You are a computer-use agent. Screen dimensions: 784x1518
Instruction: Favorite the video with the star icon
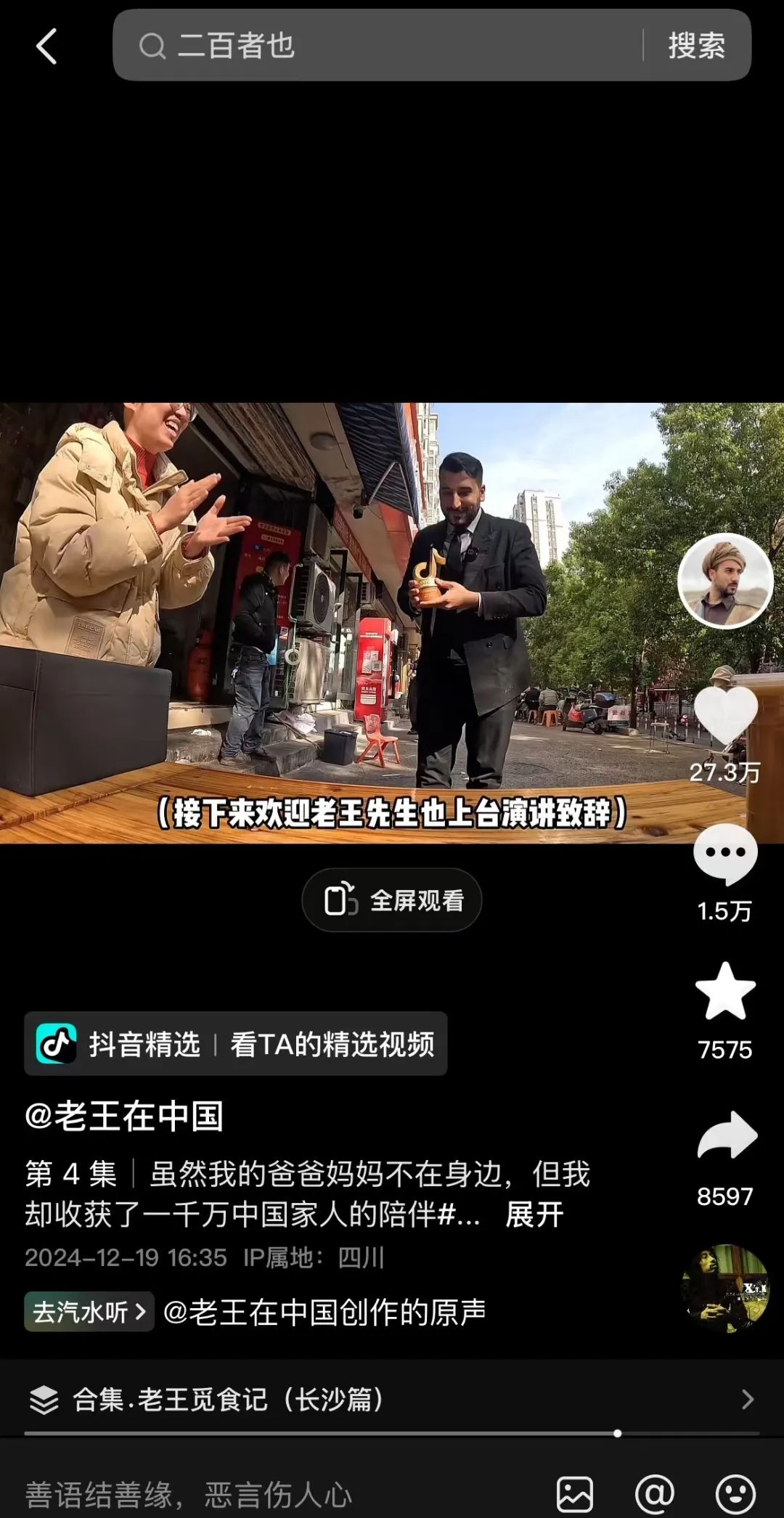[725, 992]
